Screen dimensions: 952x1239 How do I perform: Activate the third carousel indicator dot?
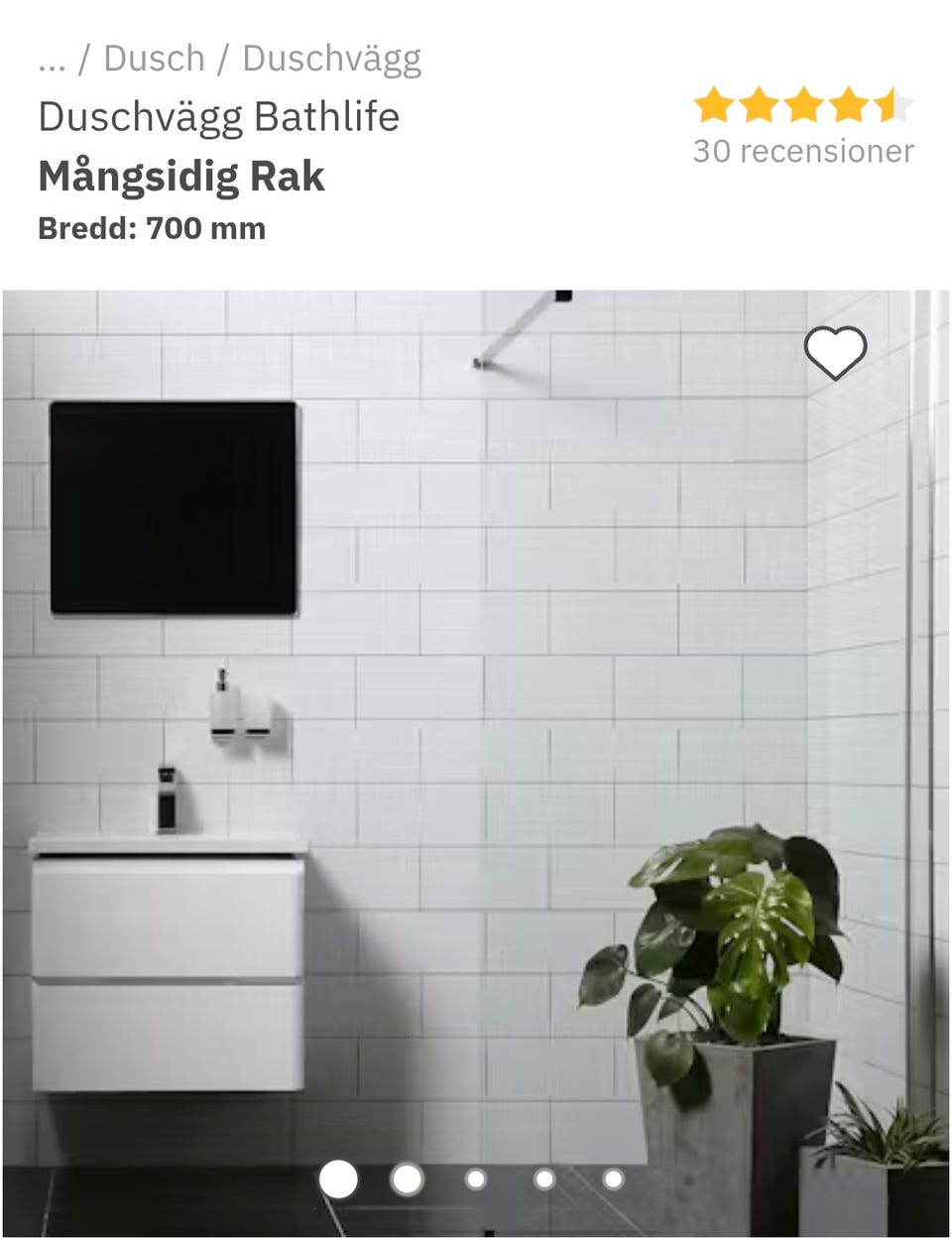(474, 1179)
